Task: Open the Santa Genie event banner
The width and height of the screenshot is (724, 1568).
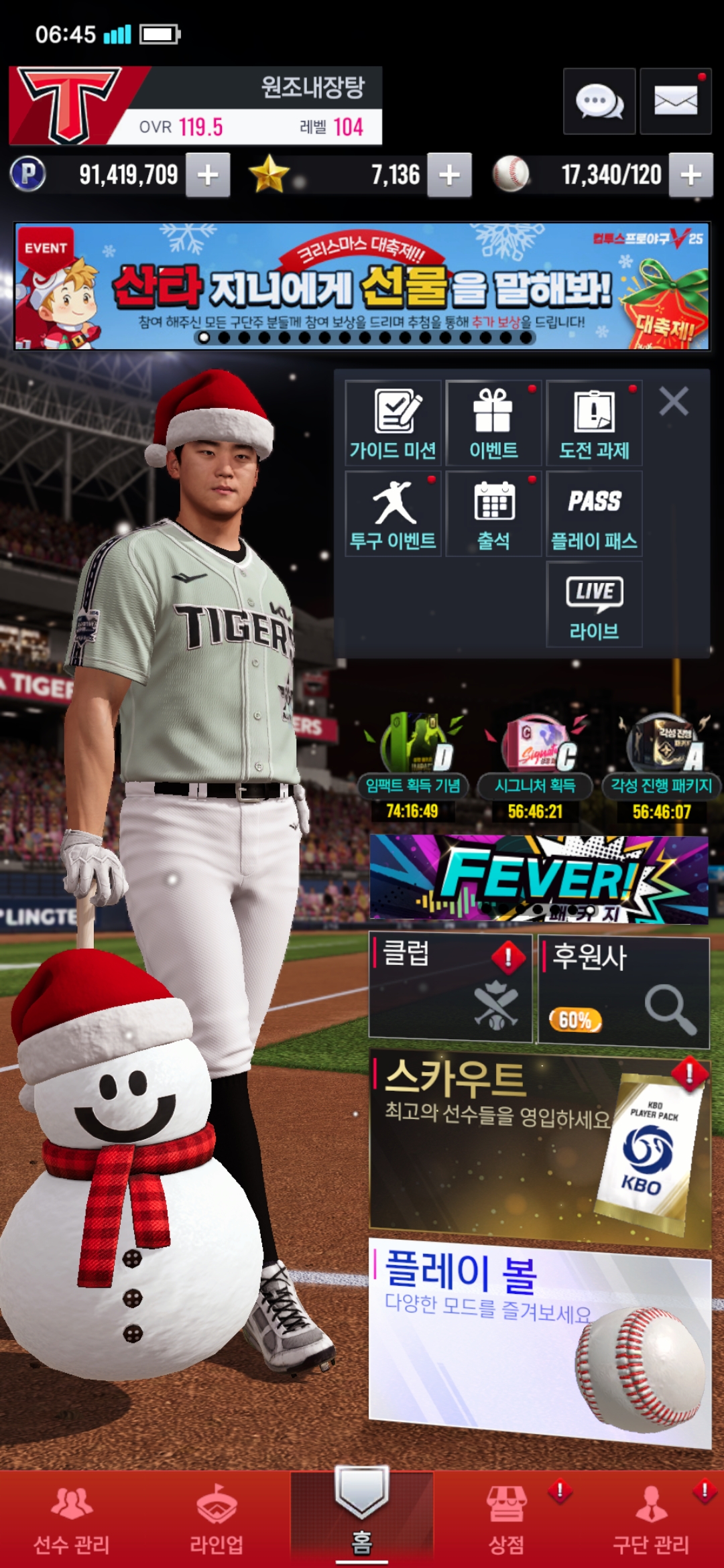Action: [x=362, y=286]
